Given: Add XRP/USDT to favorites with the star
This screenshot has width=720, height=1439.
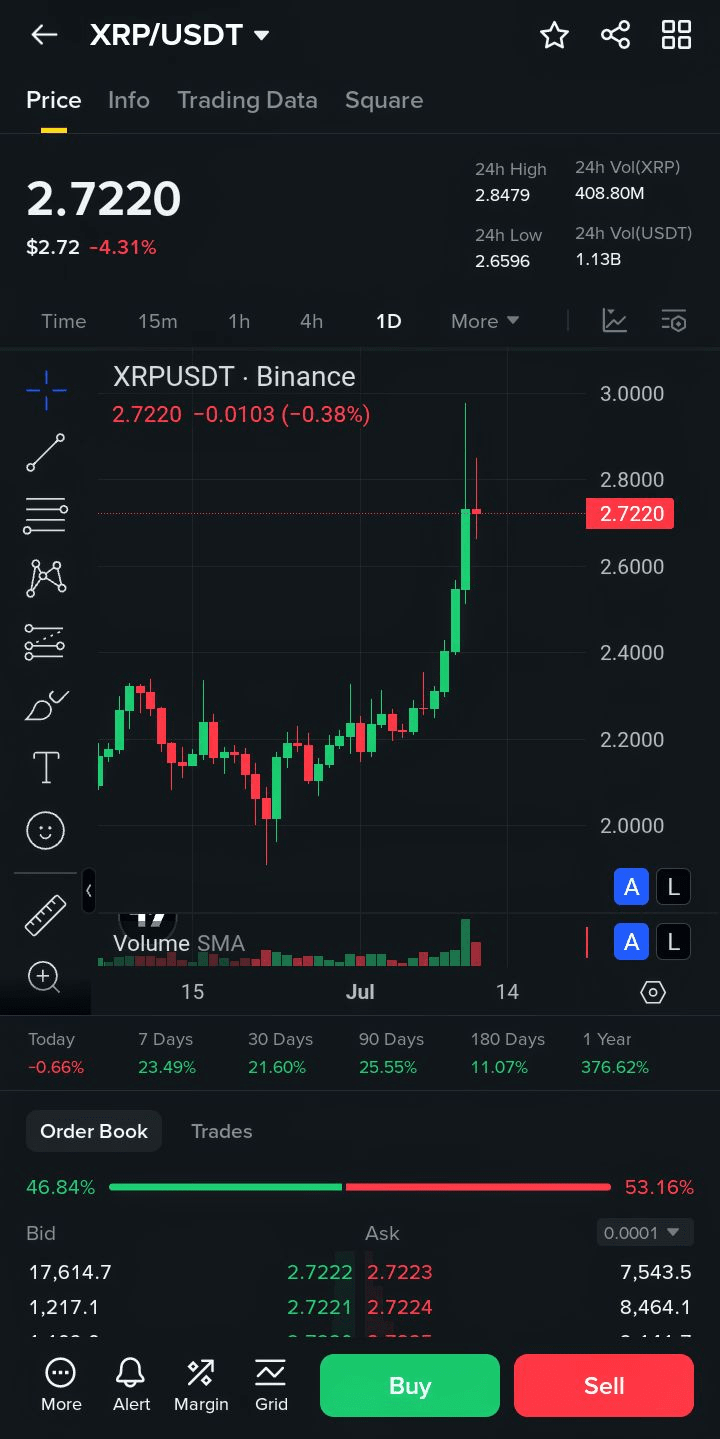Looking at the screenshot, I should click(554, 35).
